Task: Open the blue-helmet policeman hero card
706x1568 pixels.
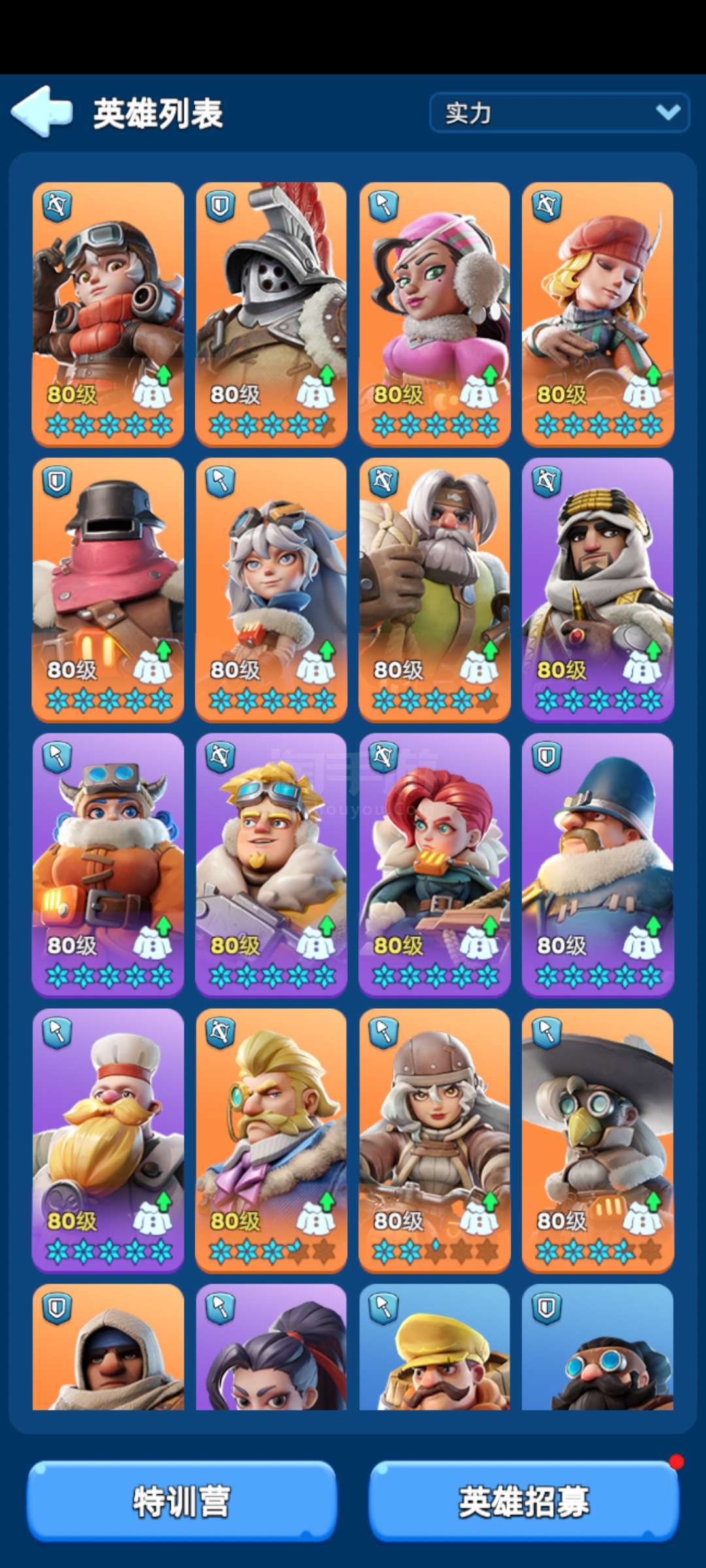Action: tap(597, 866)
